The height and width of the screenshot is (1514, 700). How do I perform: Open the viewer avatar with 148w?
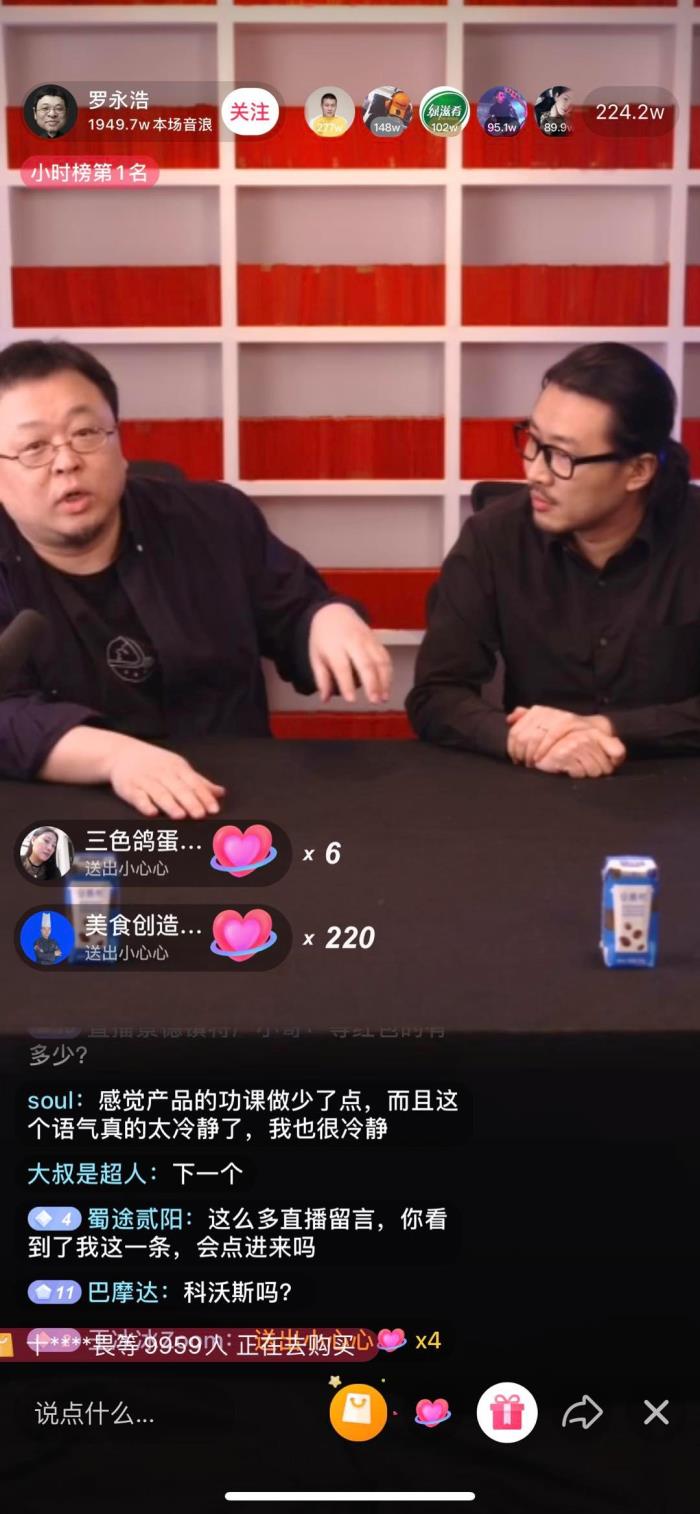[x=387, y=111]
